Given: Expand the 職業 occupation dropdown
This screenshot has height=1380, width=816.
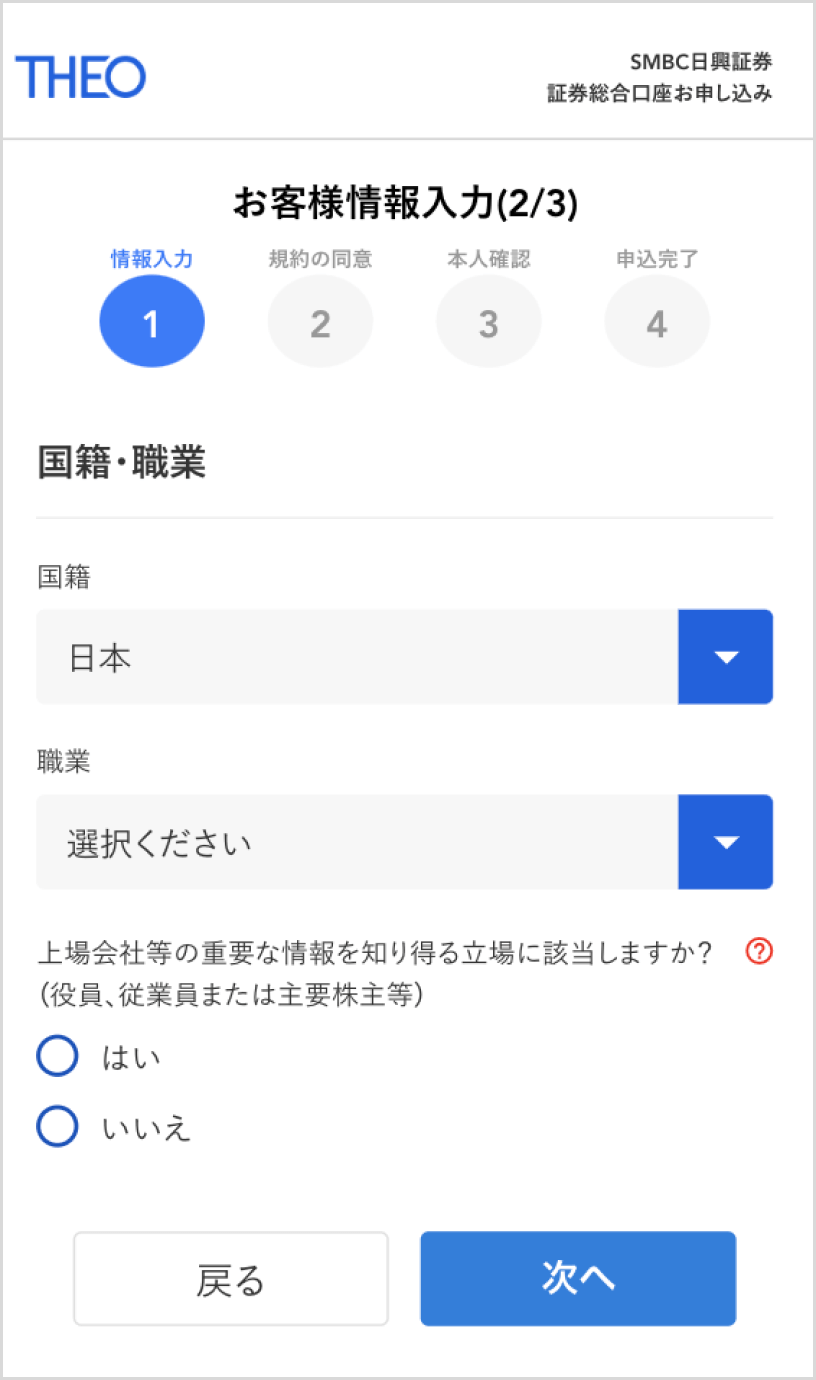Looking at the screenshot, I should tap(725, 842).
